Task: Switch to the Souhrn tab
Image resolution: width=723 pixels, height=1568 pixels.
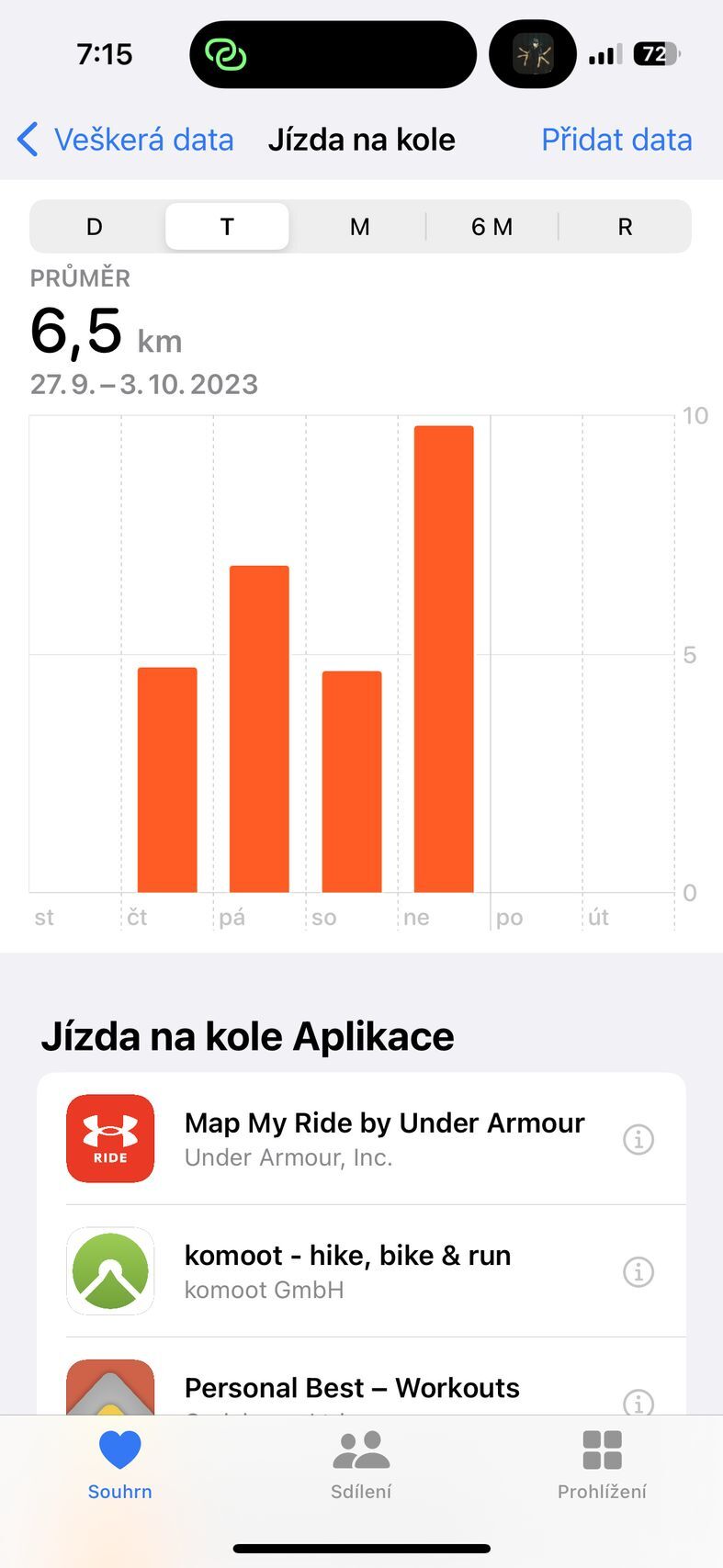Action: point(119,1470)
